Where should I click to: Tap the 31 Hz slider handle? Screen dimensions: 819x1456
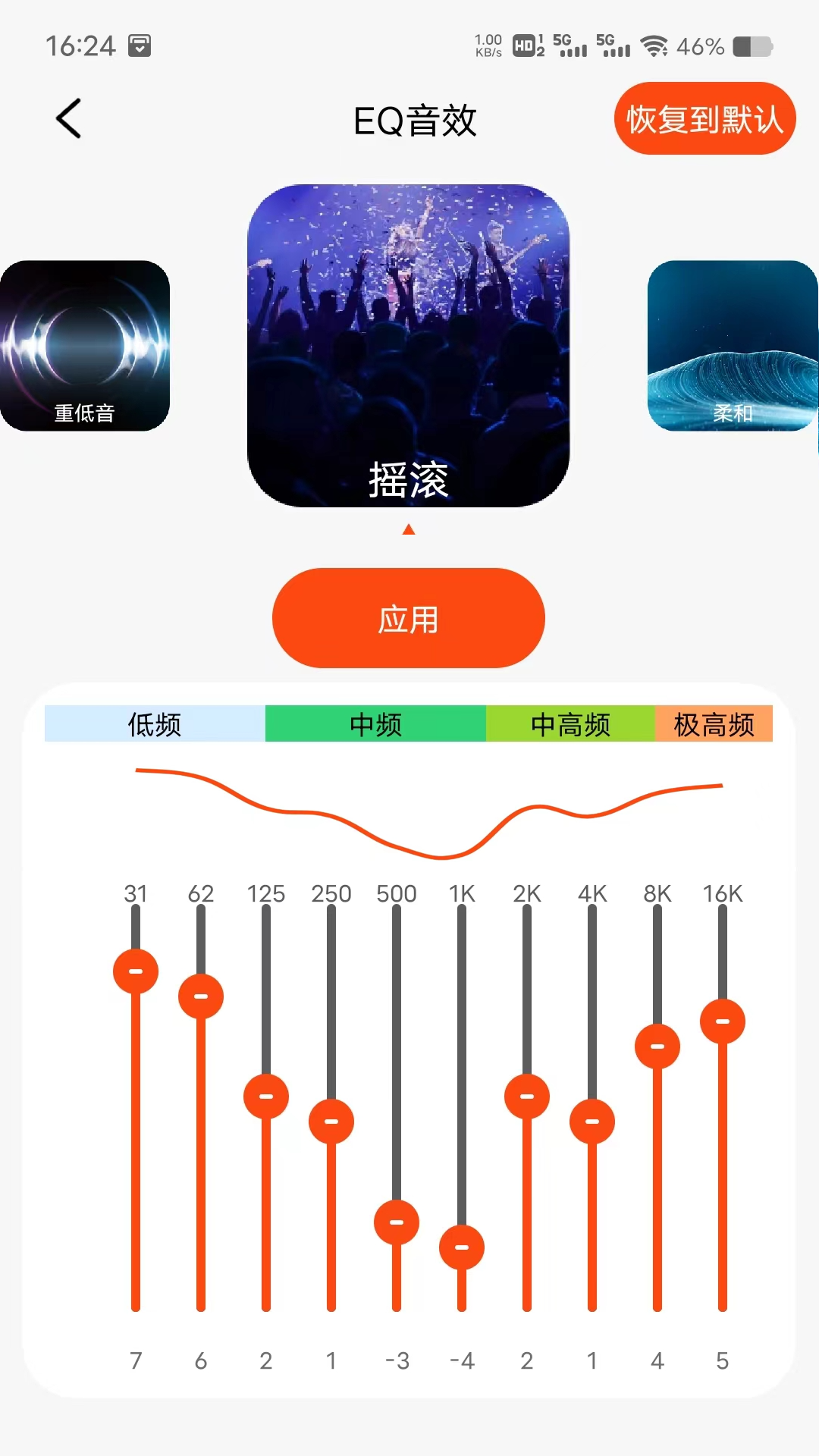point(136,971)
